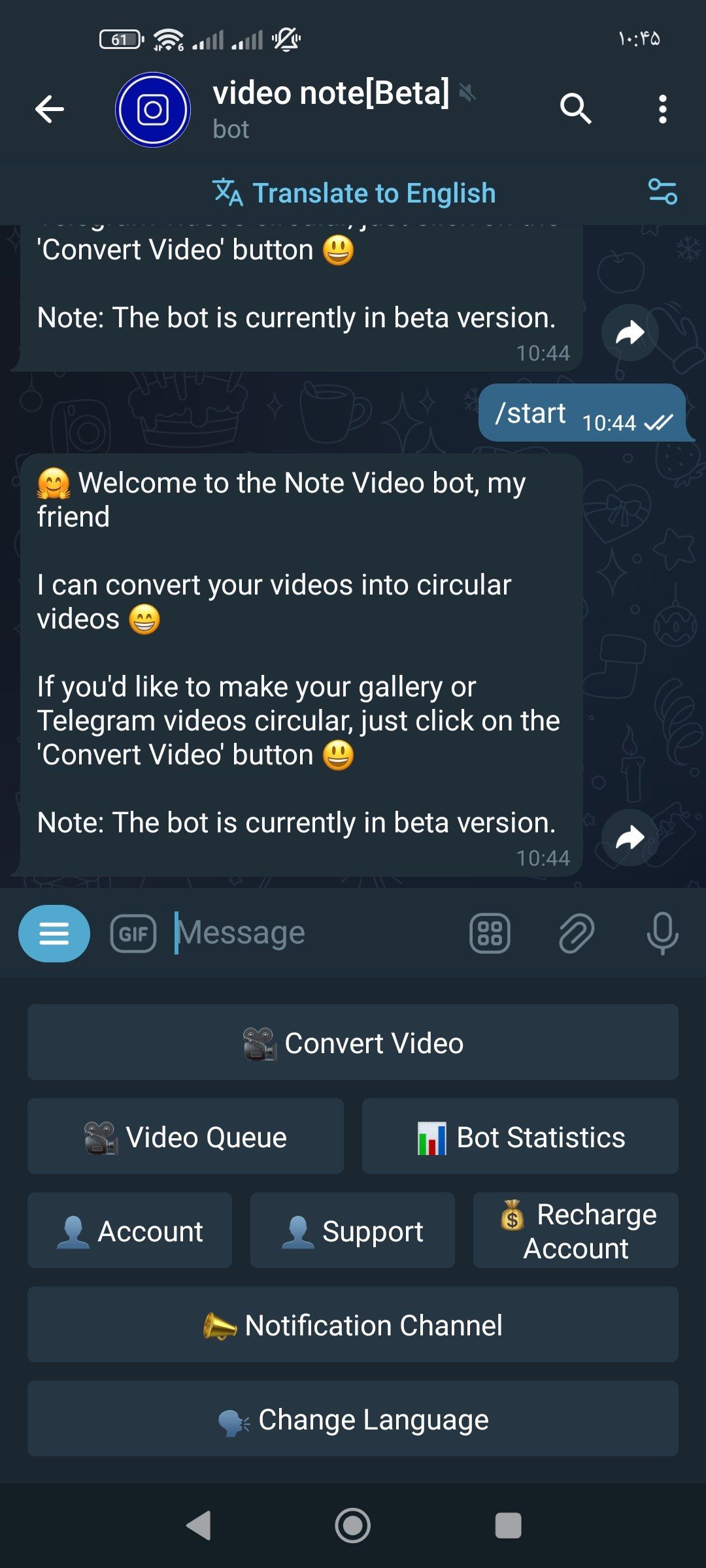Open Account option
Image resolution: width=706 pixels, height=1568 pixels.
[129, 1231]
